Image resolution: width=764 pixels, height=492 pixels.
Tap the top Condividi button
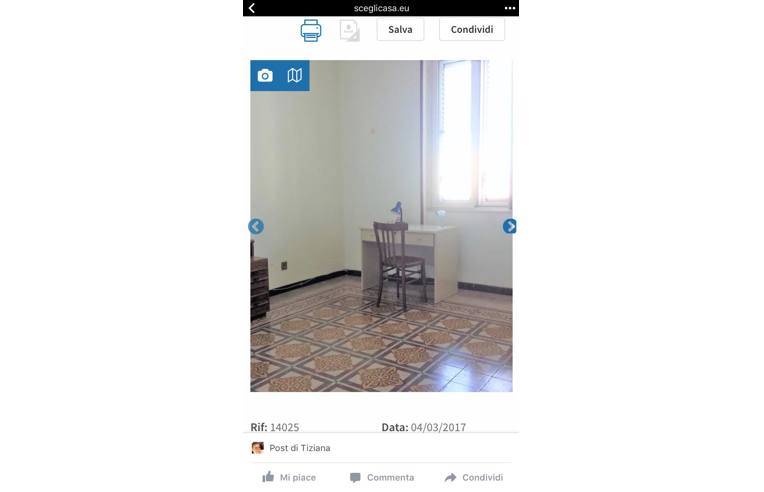click(x=471, y=30)
